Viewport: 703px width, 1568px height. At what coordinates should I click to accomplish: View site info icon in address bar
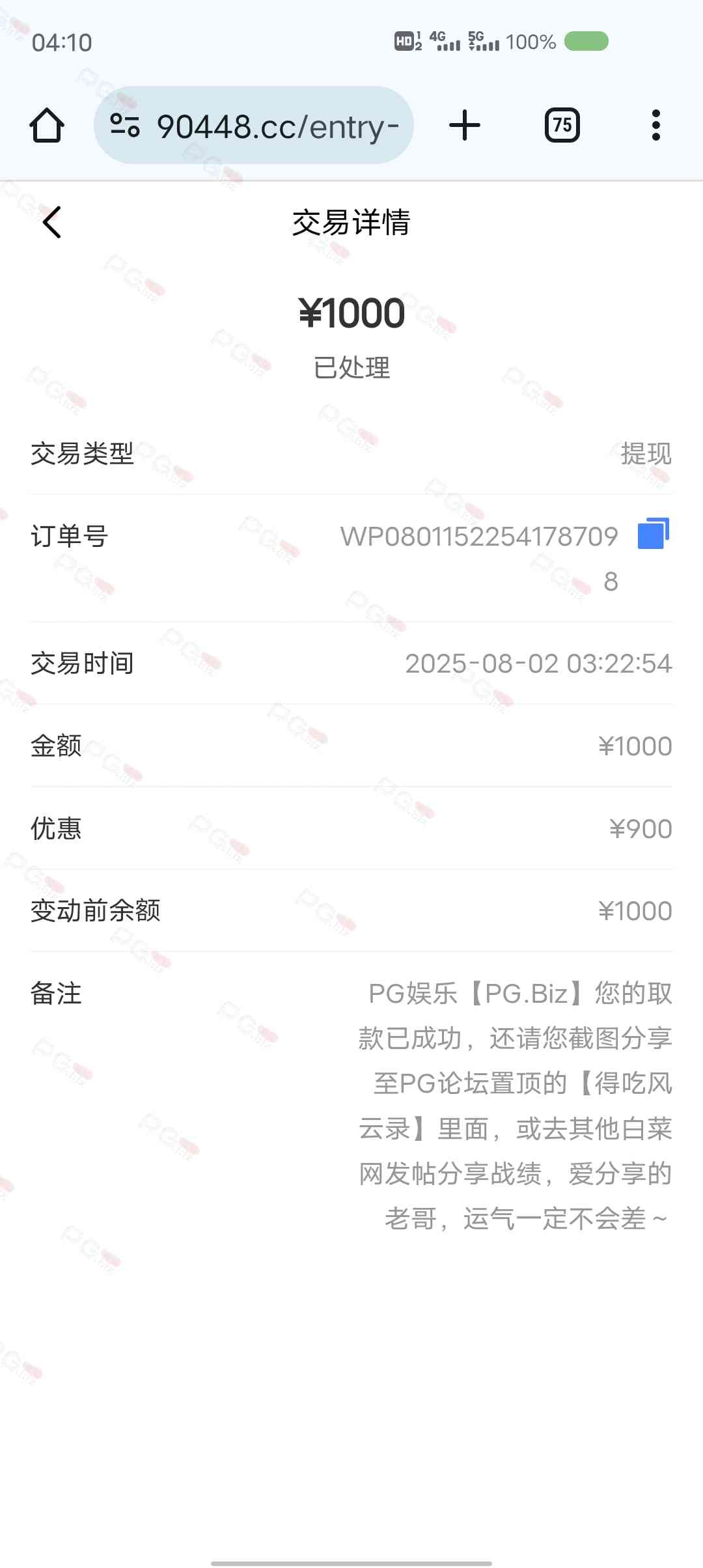coord(124,125)
